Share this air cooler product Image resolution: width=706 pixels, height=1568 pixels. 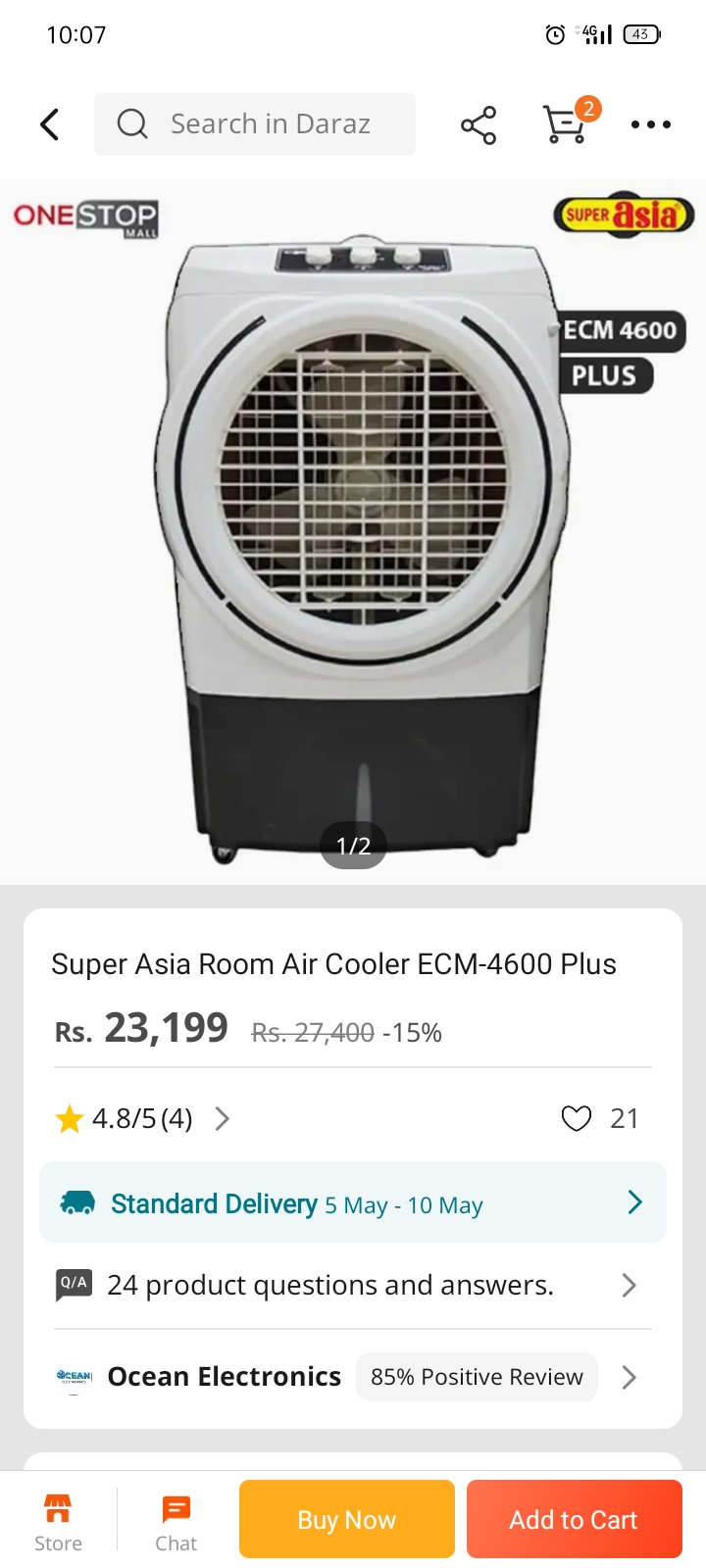[479, 124]
